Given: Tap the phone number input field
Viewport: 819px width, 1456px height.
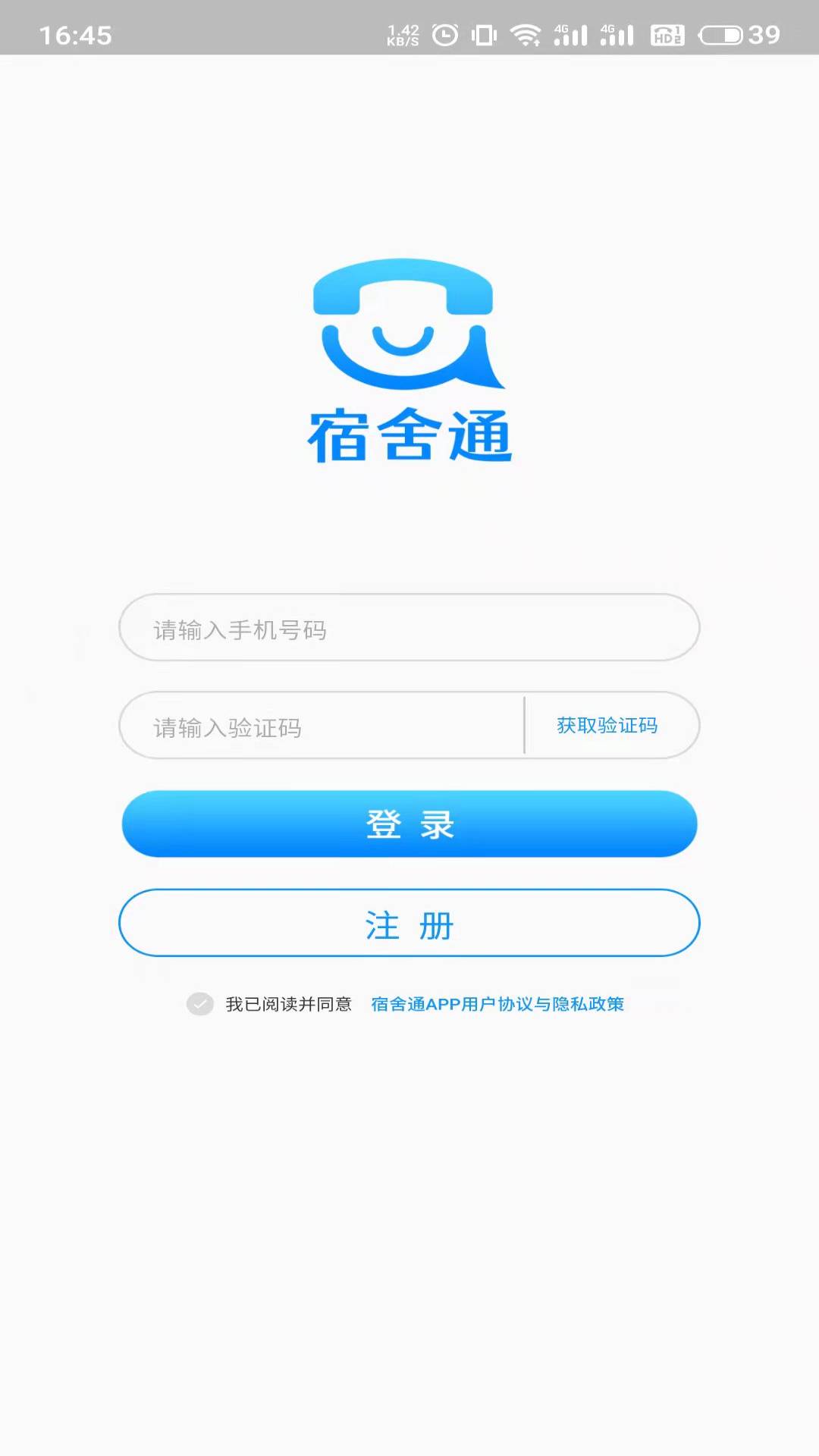Looking at the screenshot, I should pyautogui.click(x=409, y=628).
